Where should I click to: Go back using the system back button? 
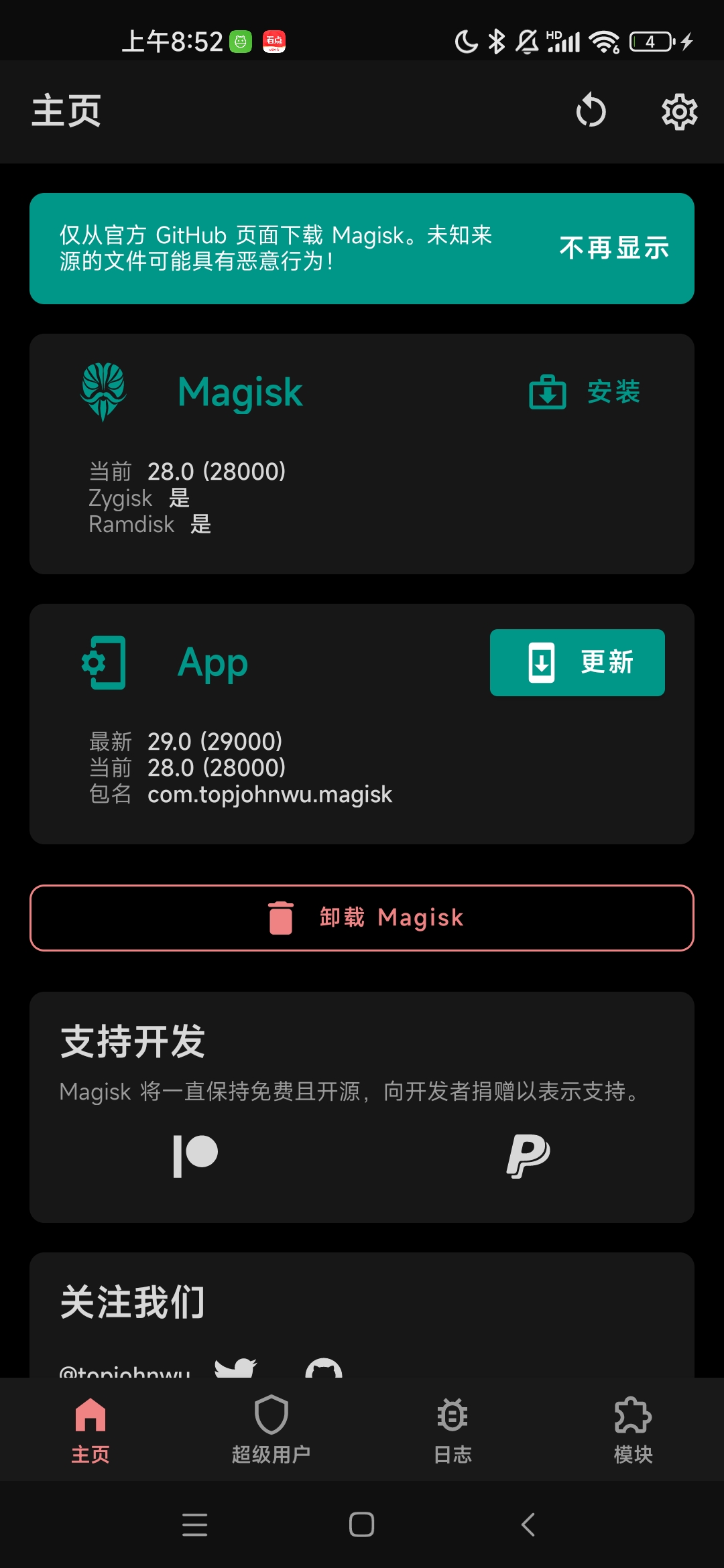pyautogui.click(x=528, y=1524)
